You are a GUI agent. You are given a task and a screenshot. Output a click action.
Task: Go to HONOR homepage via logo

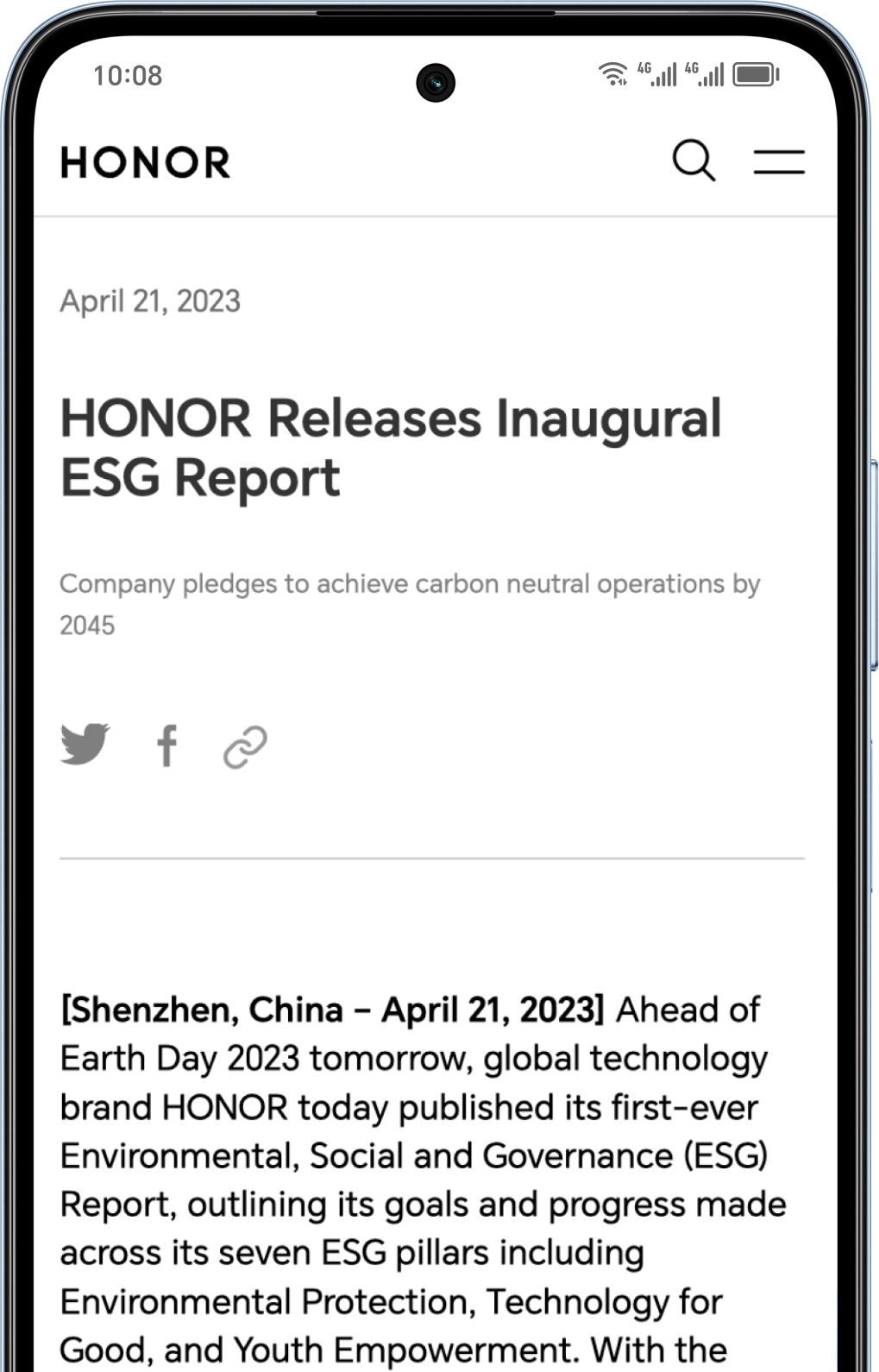pyautogui.click(x=146, y=162)
